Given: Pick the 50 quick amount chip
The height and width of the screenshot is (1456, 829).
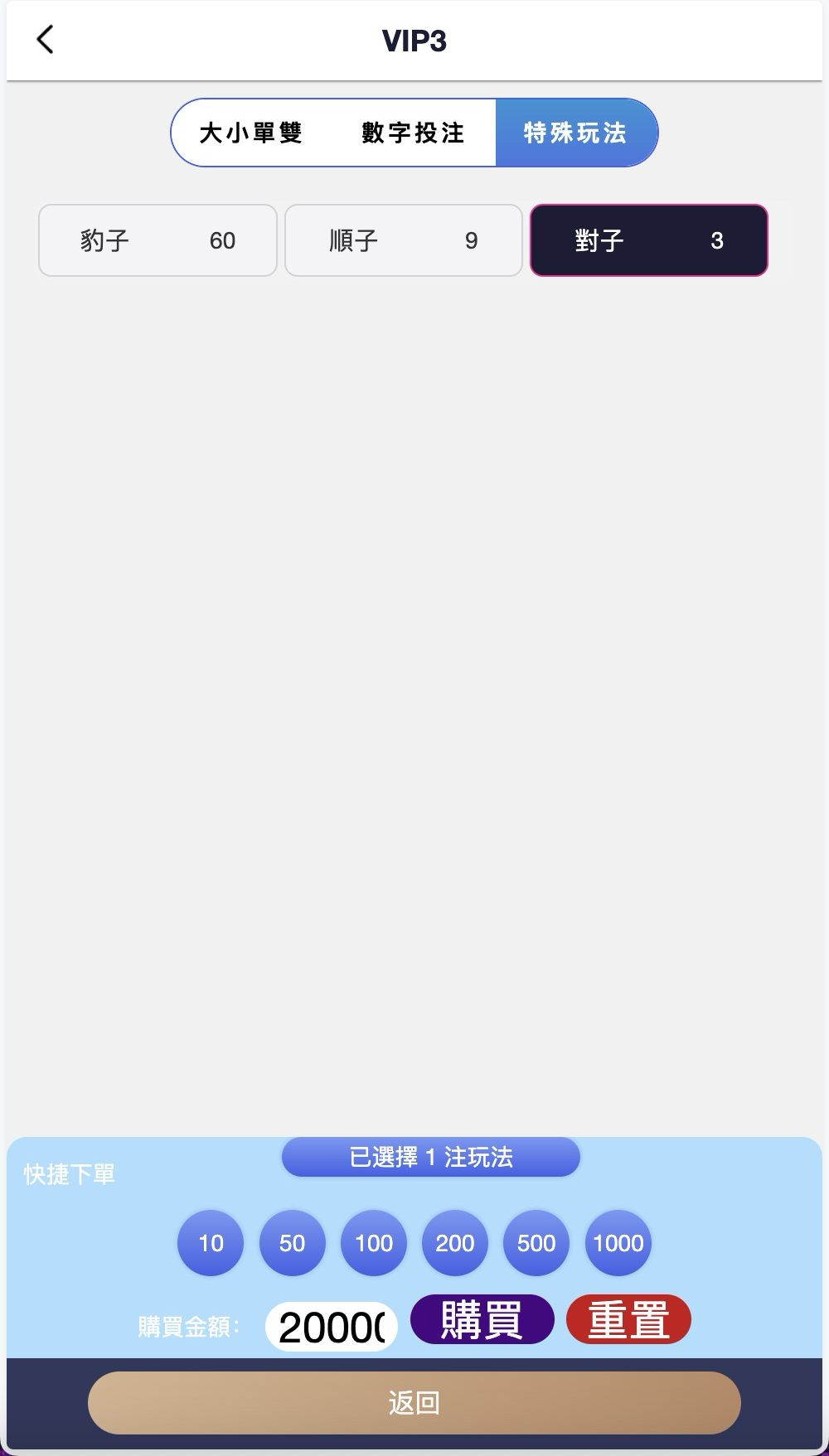Looking at the screenshot, I should 292,1243.
